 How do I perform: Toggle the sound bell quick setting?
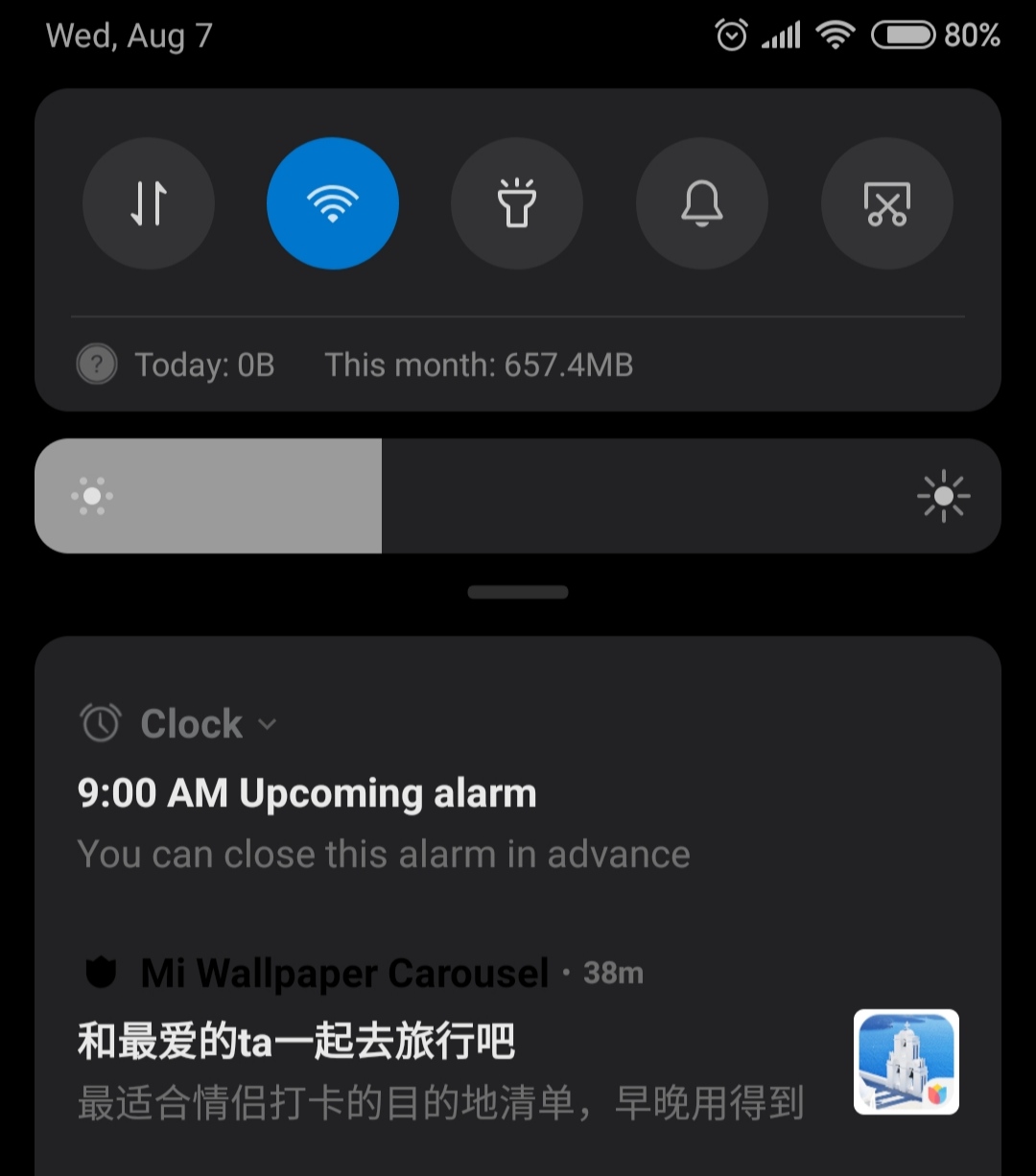point(701,203)
